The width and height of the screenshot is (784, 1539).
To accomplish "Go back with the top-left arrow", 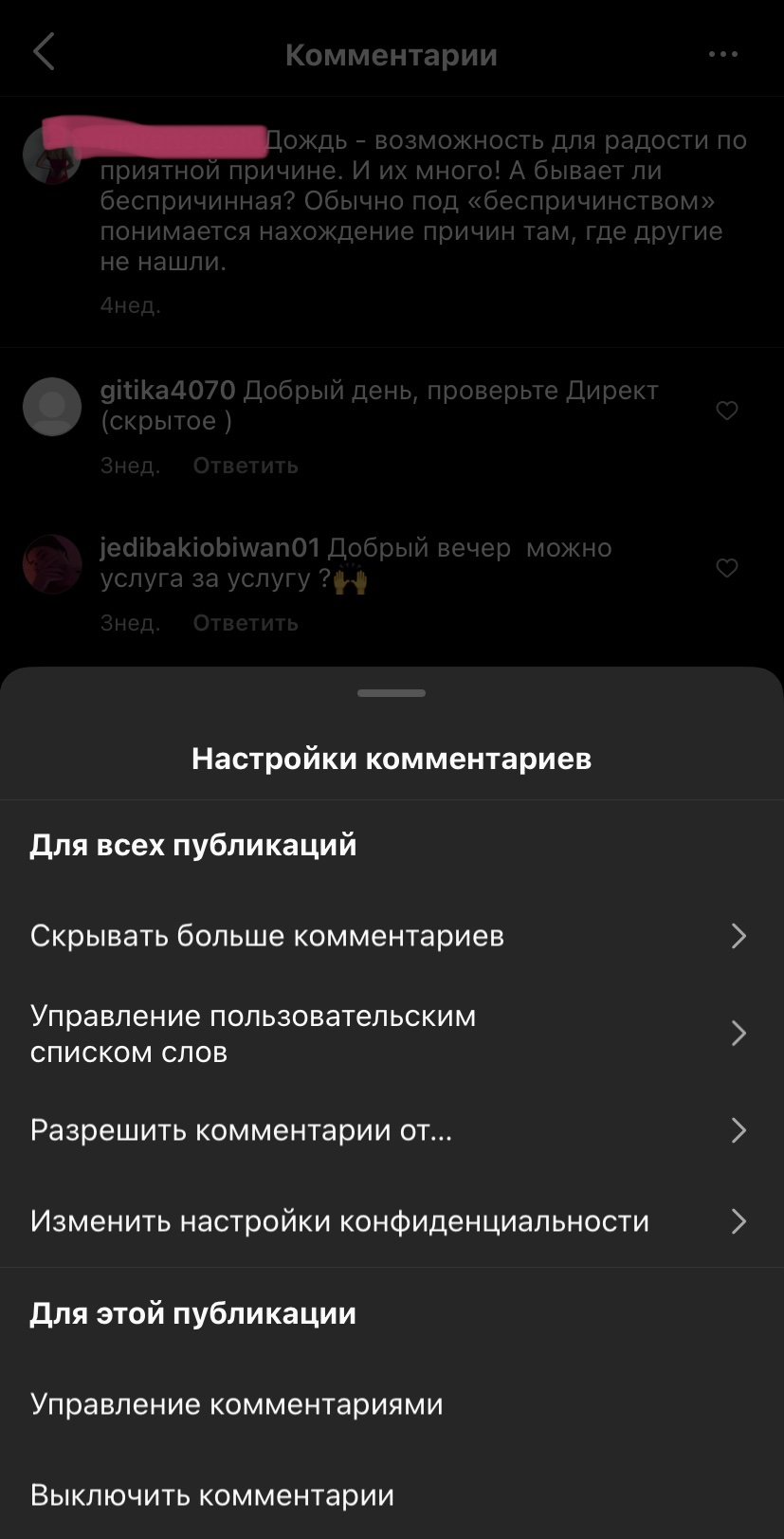I will 44,52.
